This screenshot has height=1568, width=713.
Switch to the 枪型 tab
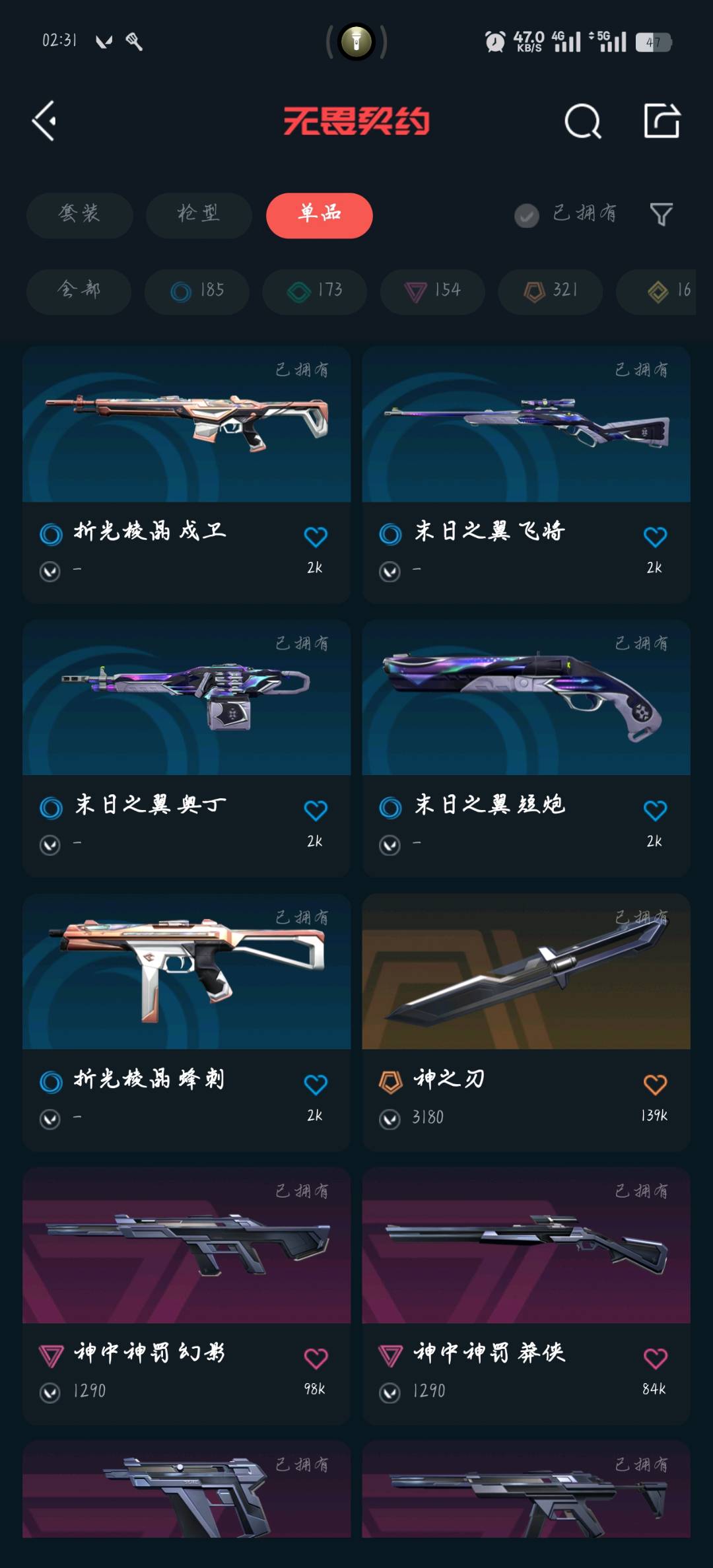(199, 215)
